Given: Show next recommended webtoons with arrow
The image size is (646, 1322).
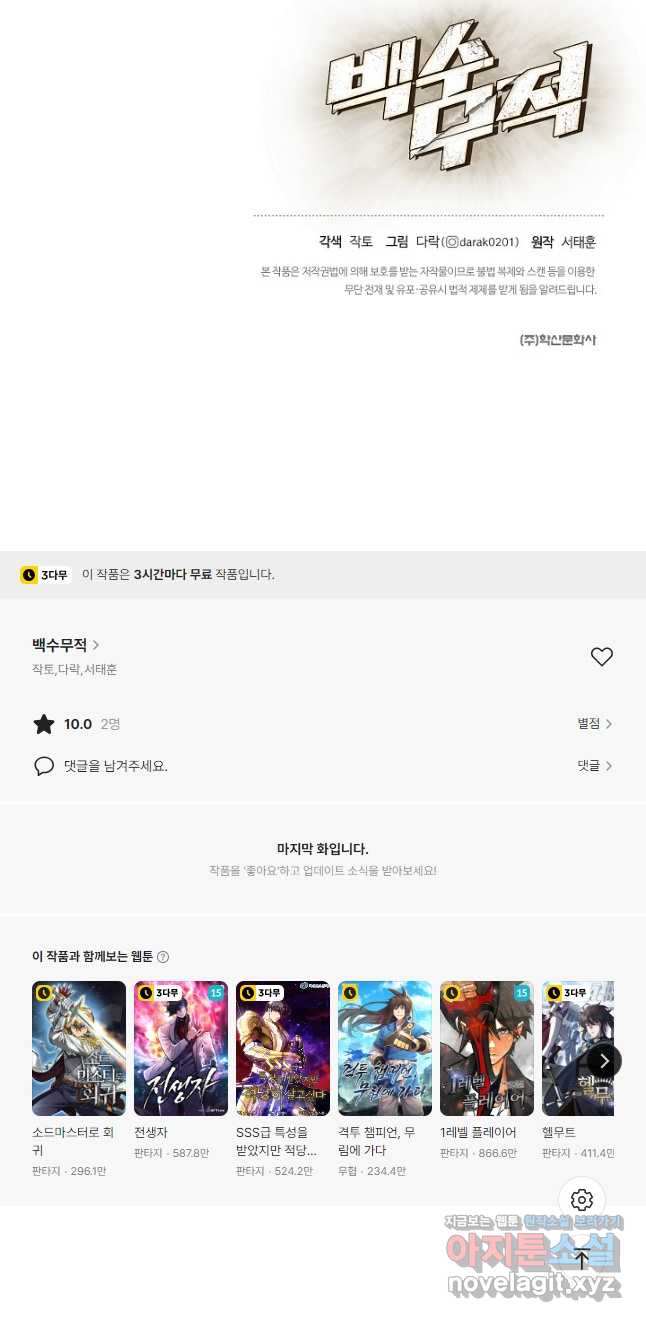Looking at the screenshot, I should coord(604,1061).
